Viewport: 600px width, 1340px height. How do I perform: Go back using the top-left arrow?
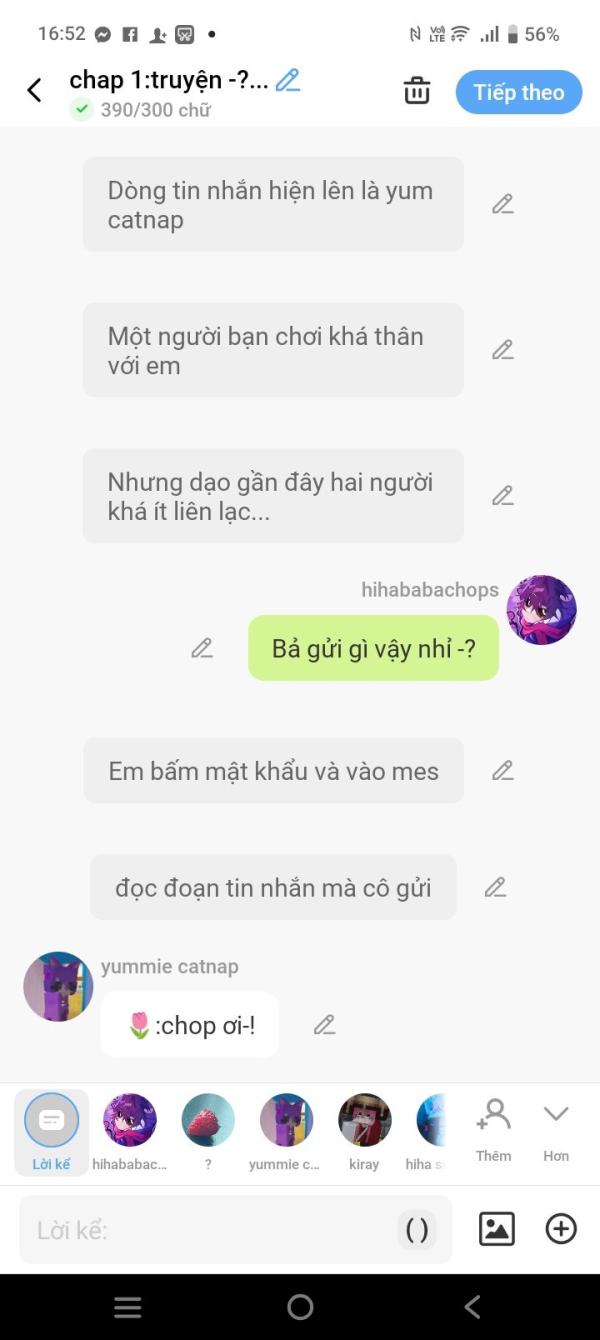[x=34, y=91]
